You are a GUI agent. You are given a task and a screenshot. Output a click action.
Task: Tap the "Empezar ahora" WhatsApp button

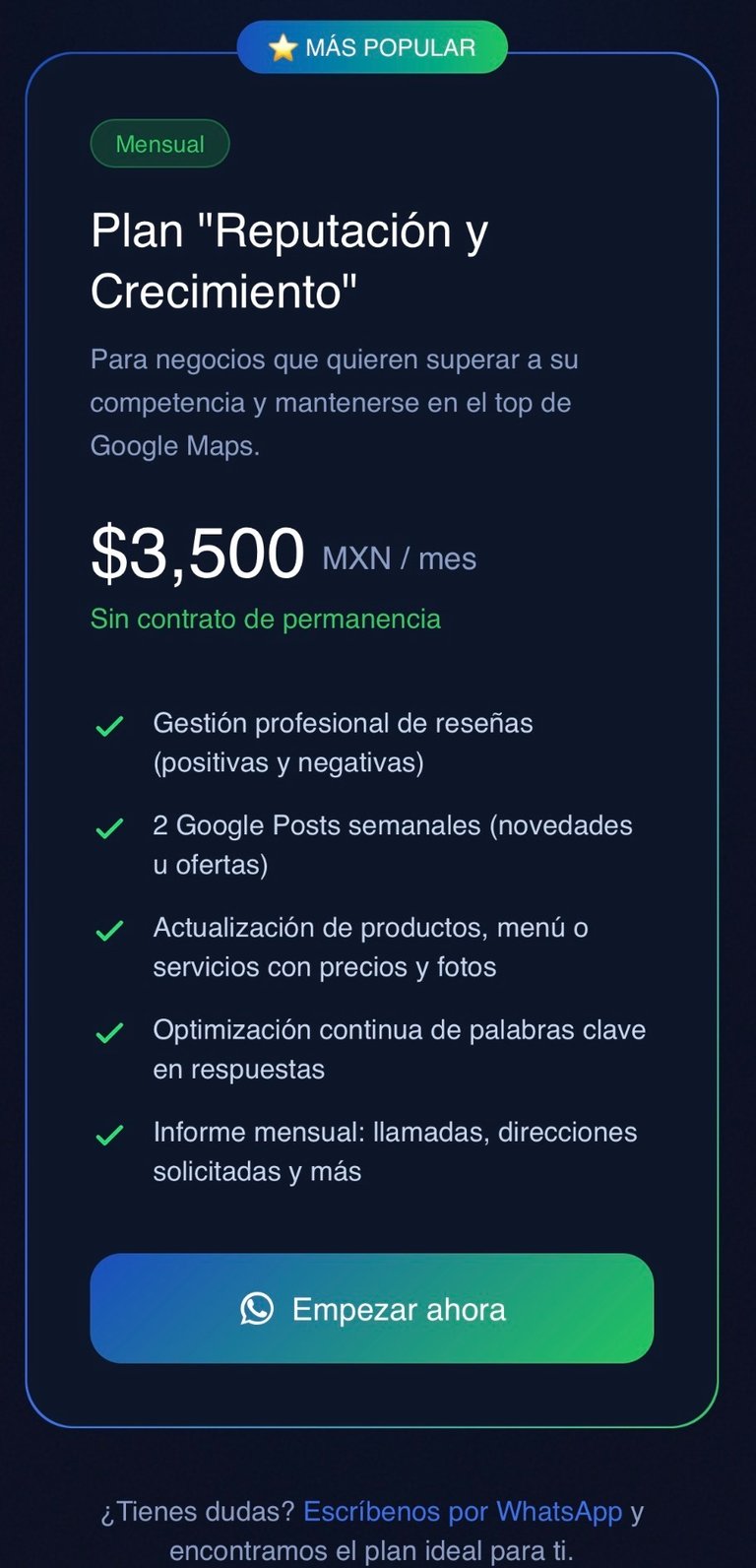click(371, 1308)
